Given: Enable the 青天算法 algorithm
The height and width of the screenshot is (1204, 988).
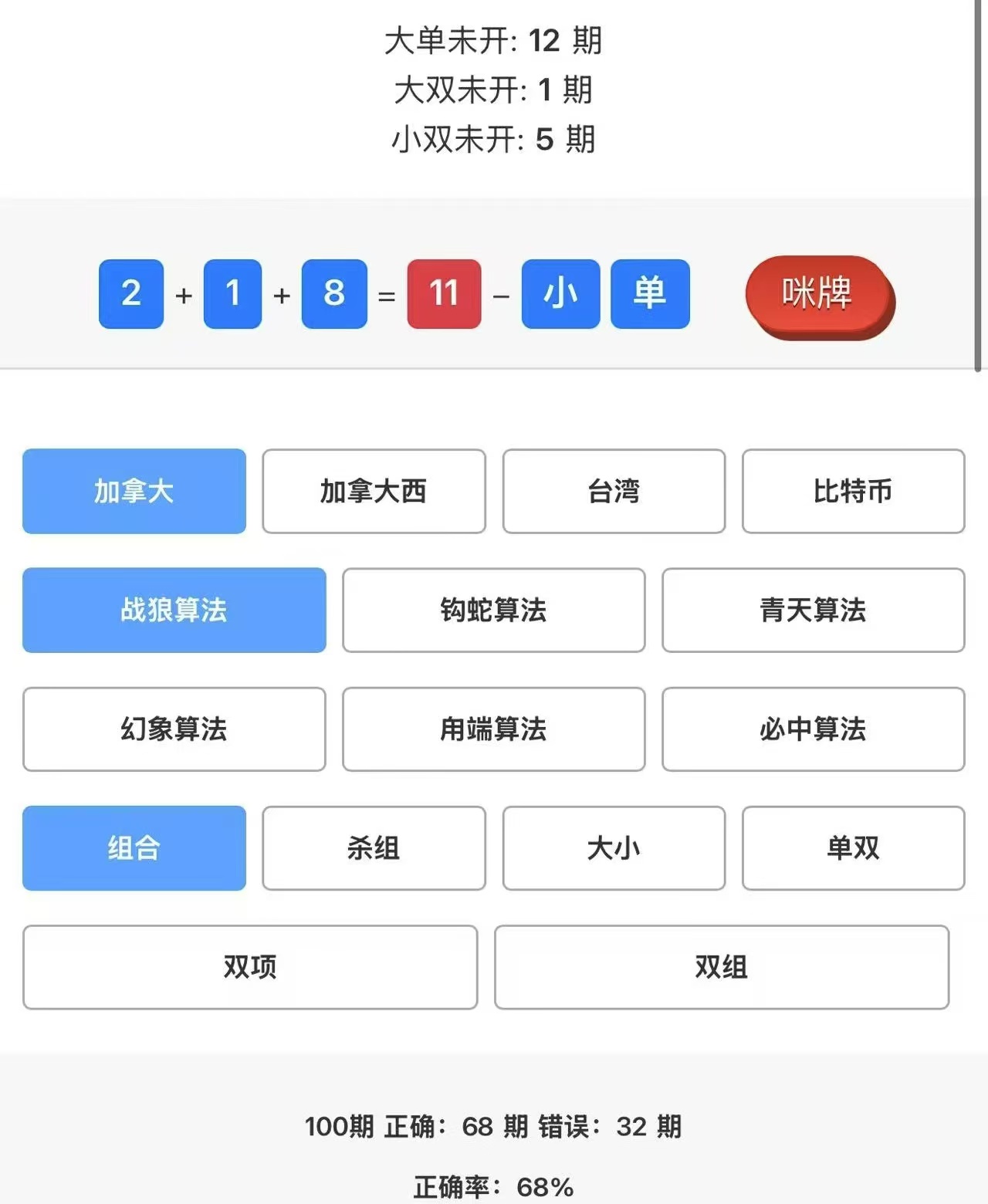Looking at the screenshot, I should 813,610.
